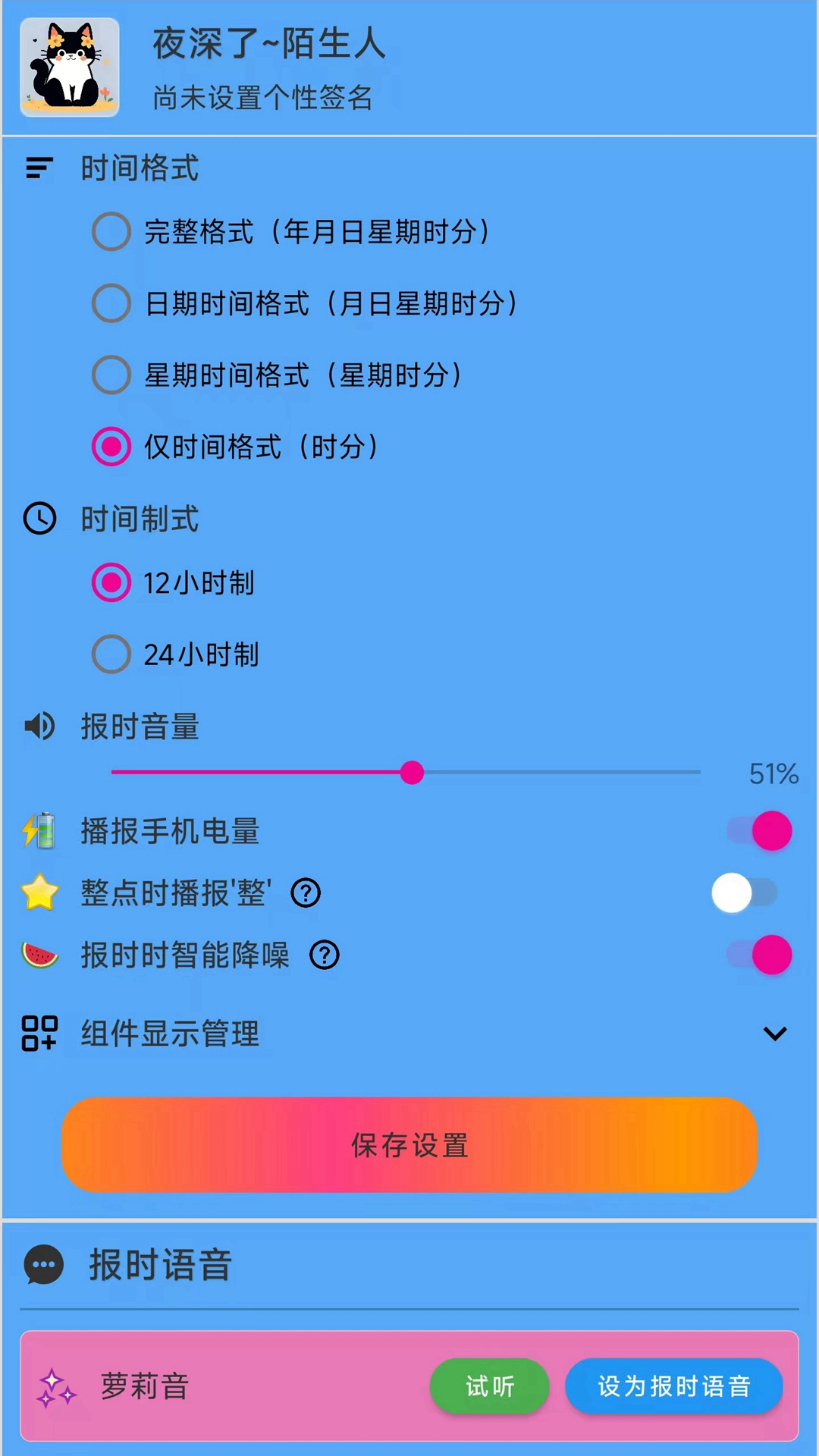Disable the 播报手机电量 switch
819x1456 pixels.
click(758, 830)
